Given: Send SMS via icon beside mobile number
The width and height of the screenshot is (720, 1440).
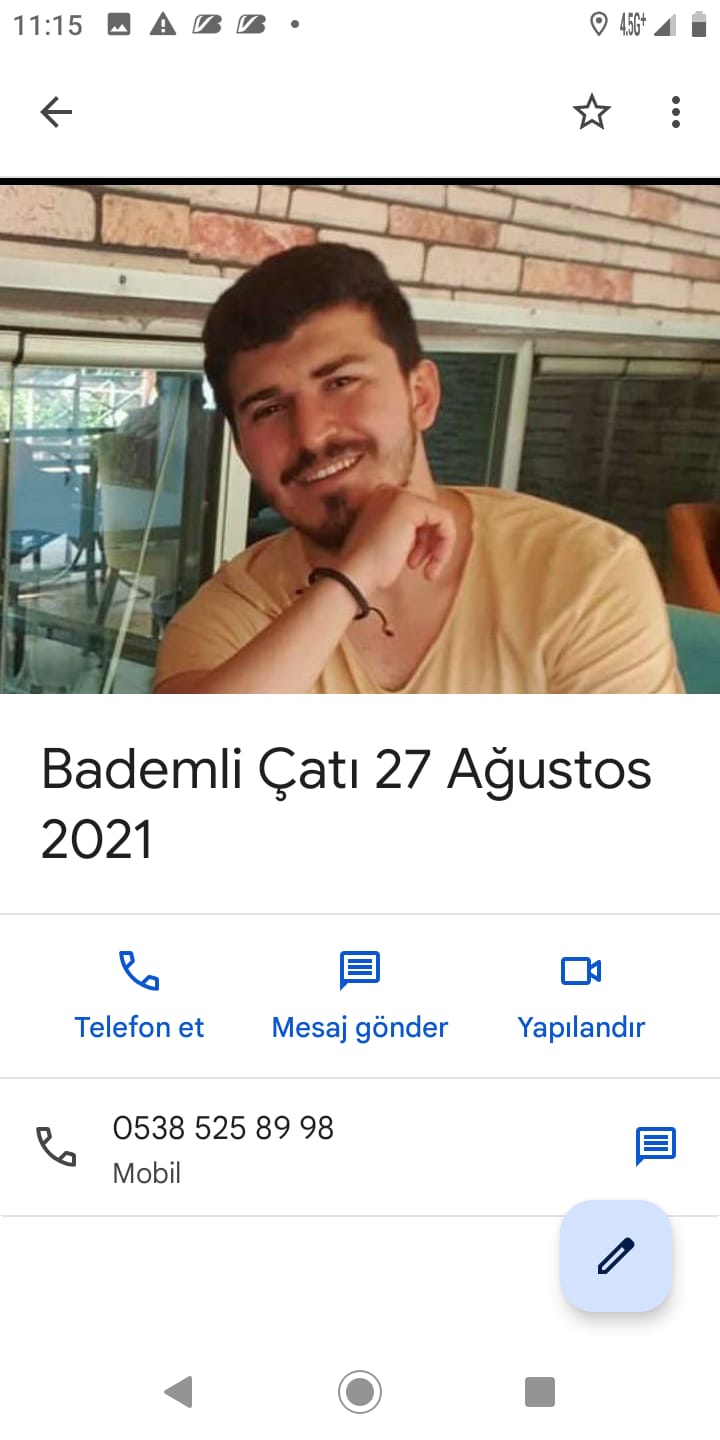Looking at the screenshot, I should click(656, 1146).
